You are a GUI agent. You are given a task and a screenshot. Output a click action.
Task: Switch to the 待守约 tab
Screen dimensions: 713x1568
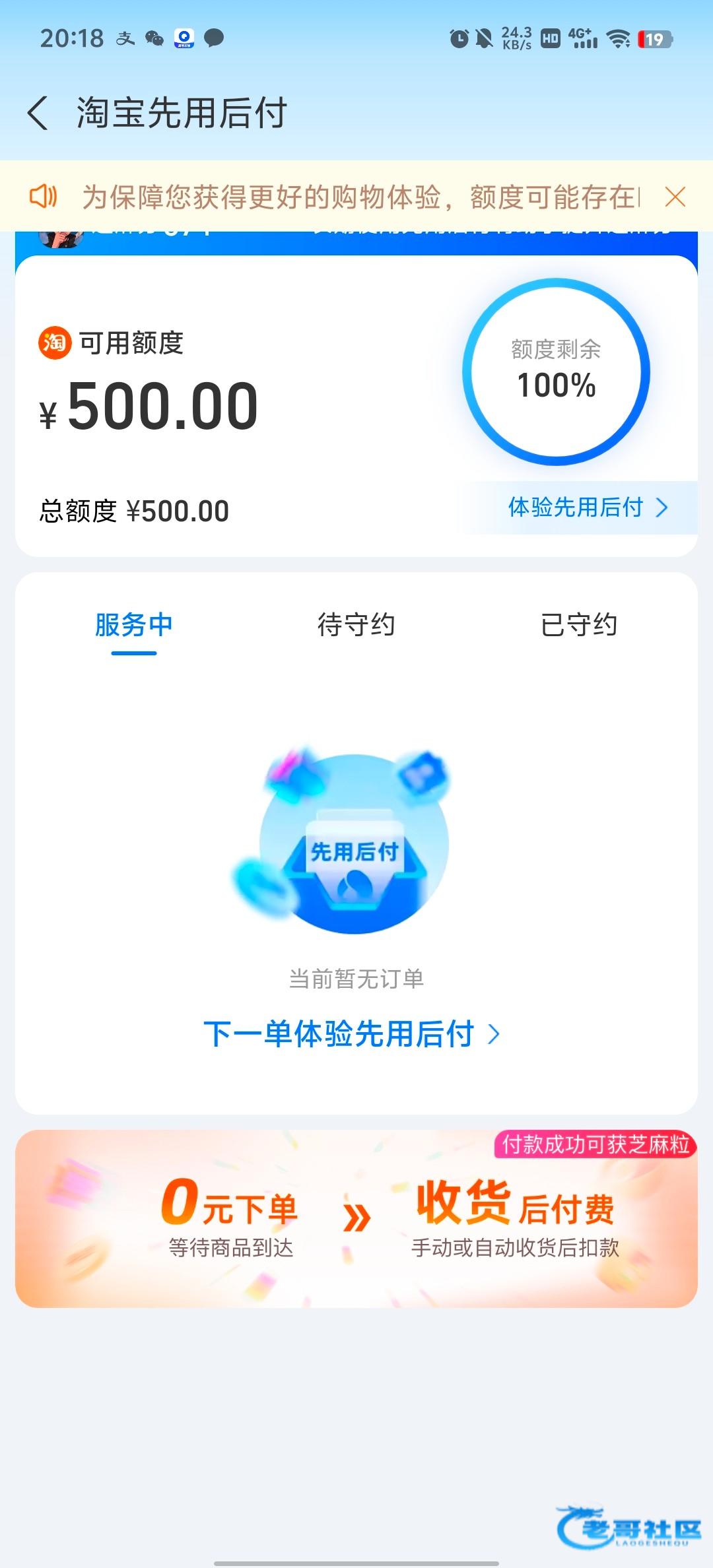(x=356, y=626)
